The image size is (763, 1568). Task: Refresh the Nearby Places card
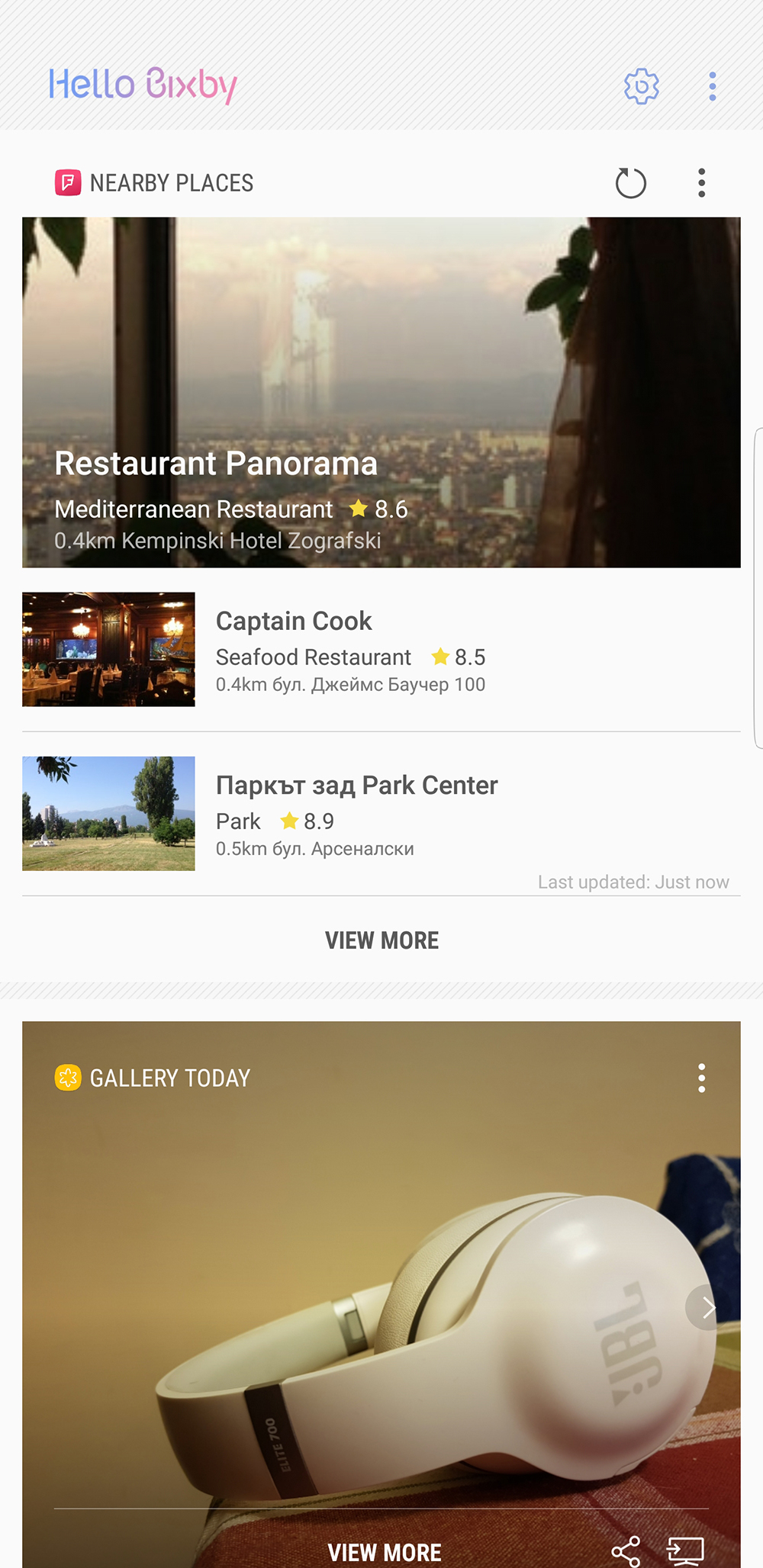(x=630, y=183)
